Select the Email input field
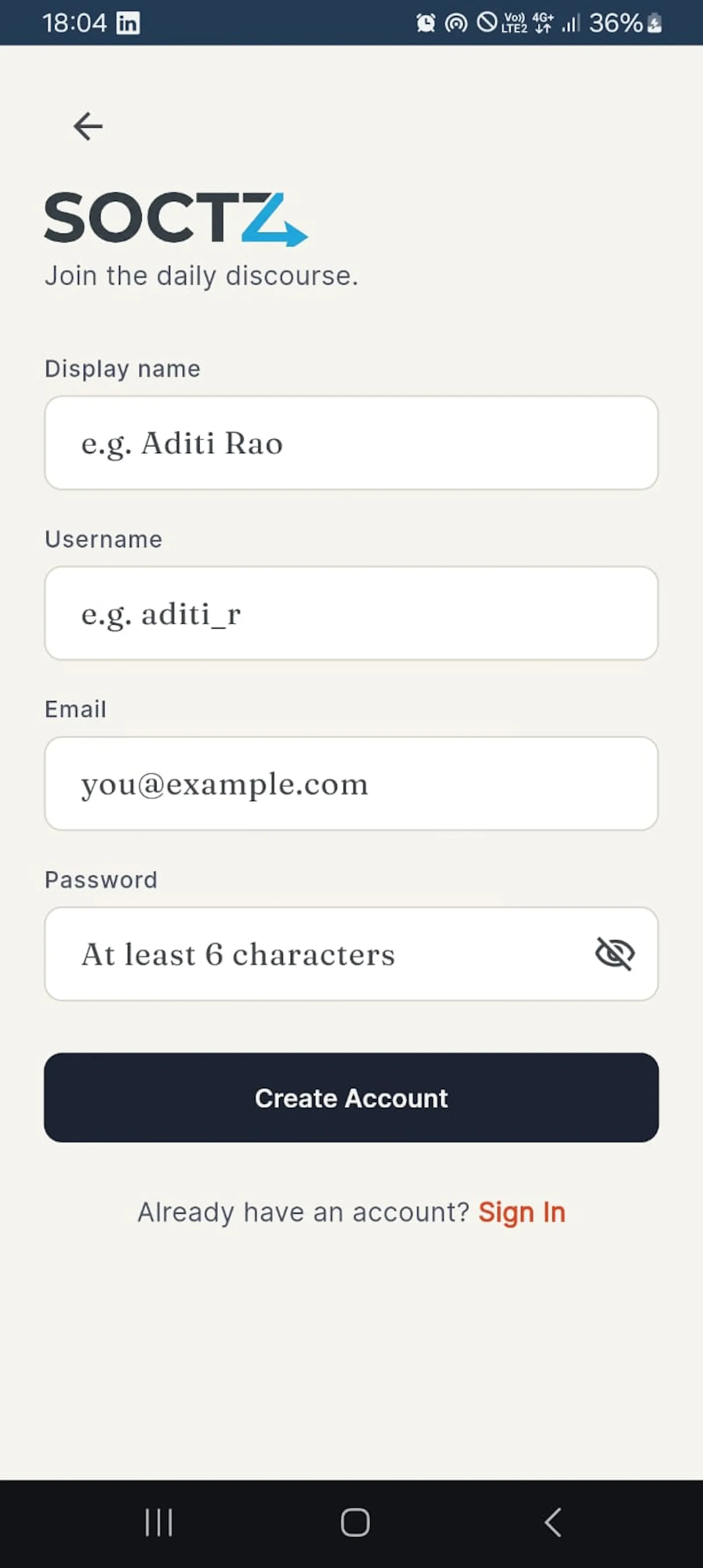 (351, 784)
